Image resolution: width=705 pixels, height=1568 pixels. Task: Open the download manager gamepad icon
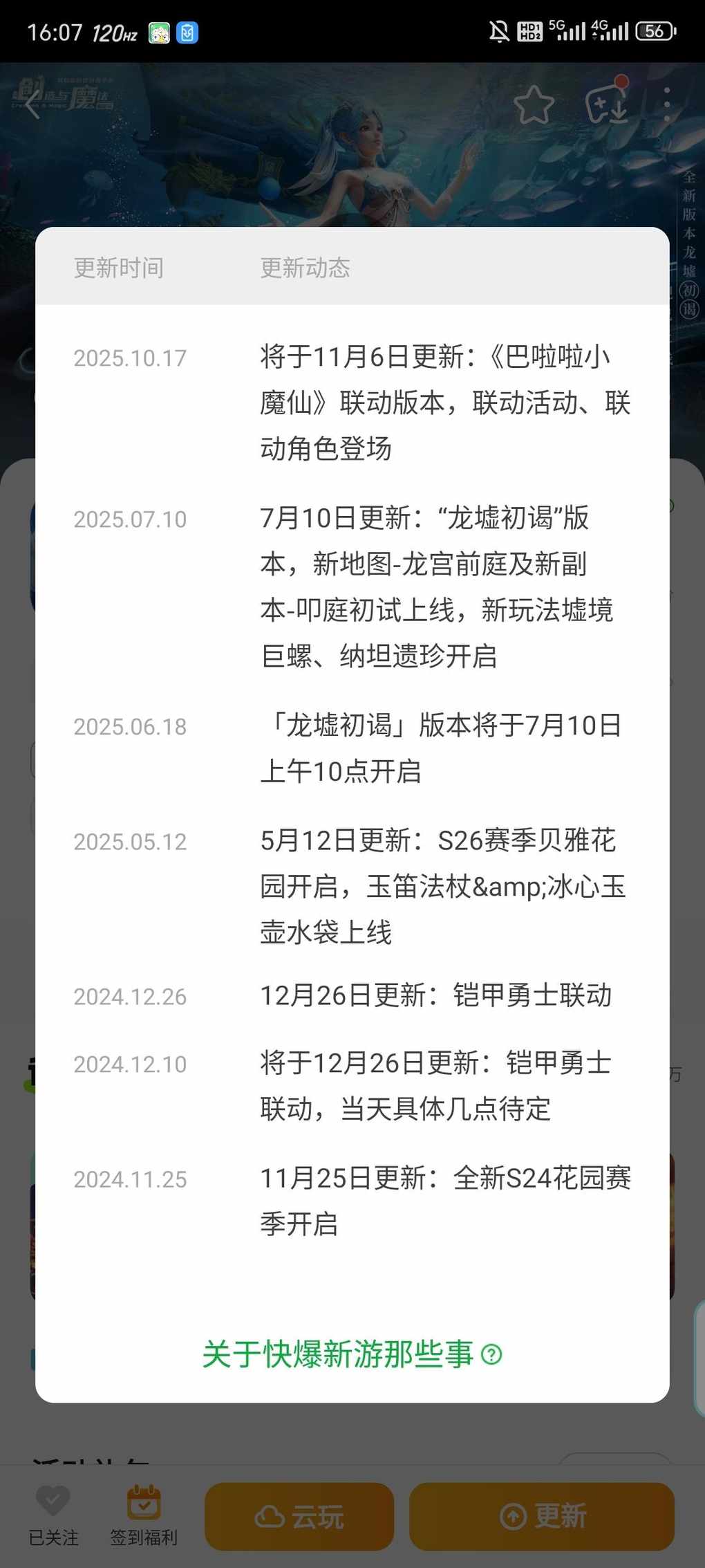coord(606,105)
